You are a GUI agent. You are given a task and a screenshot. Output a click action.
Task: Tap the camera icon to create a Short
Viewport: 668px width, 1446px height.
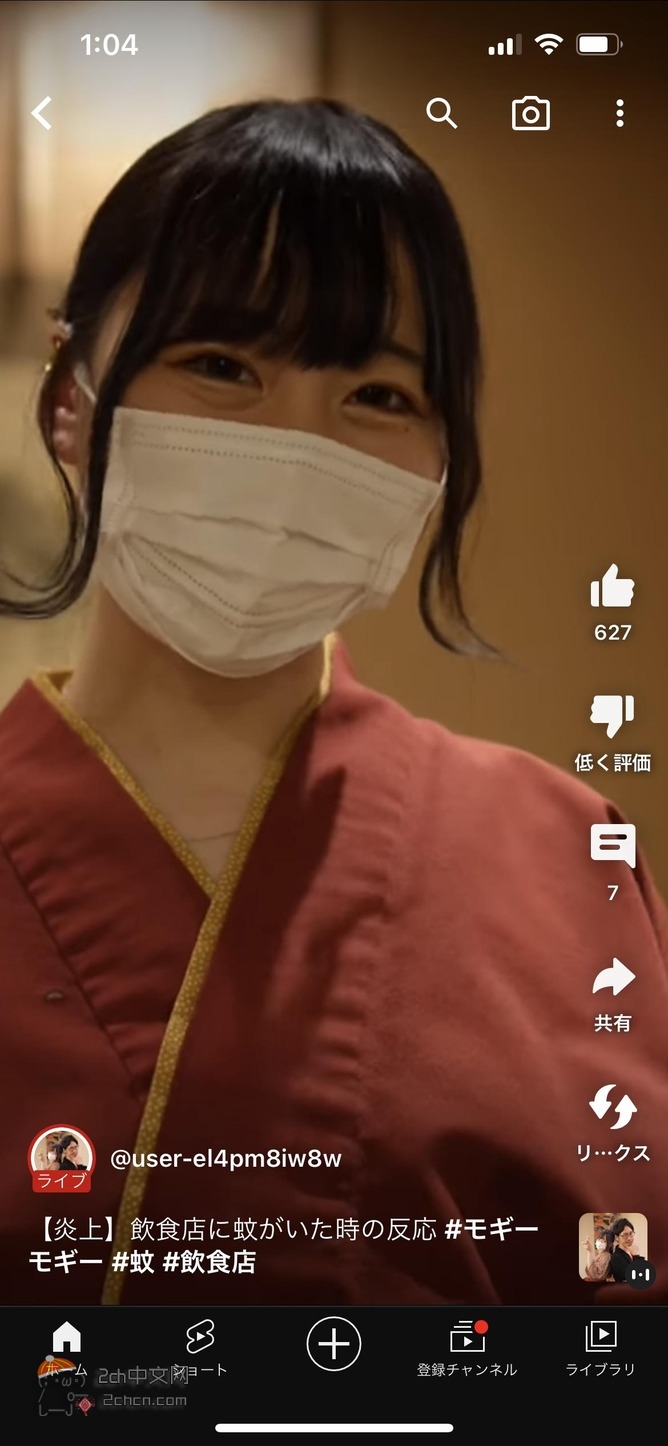pyautogui.click(x=531, y=113)
